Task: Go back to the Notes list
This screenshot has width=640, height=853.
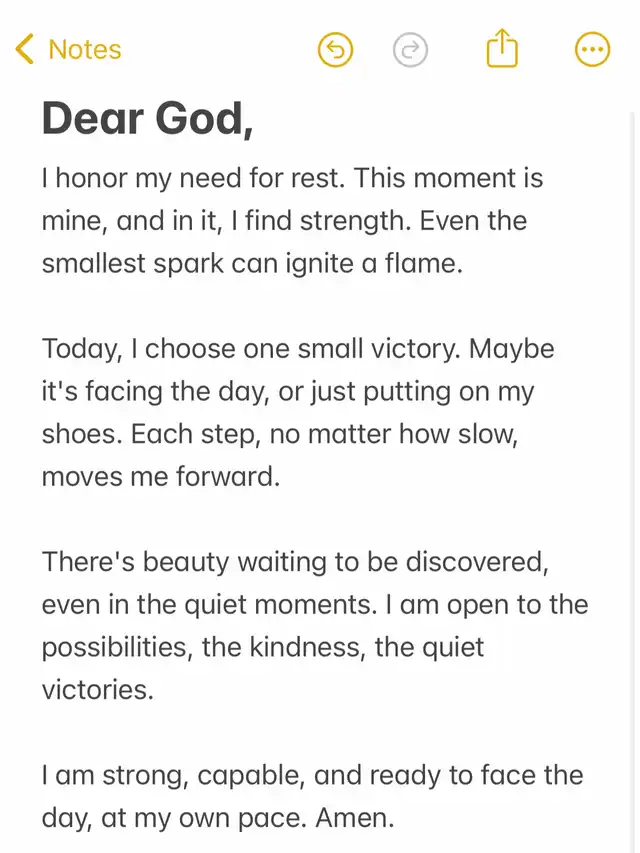Action: click(68, 49)
